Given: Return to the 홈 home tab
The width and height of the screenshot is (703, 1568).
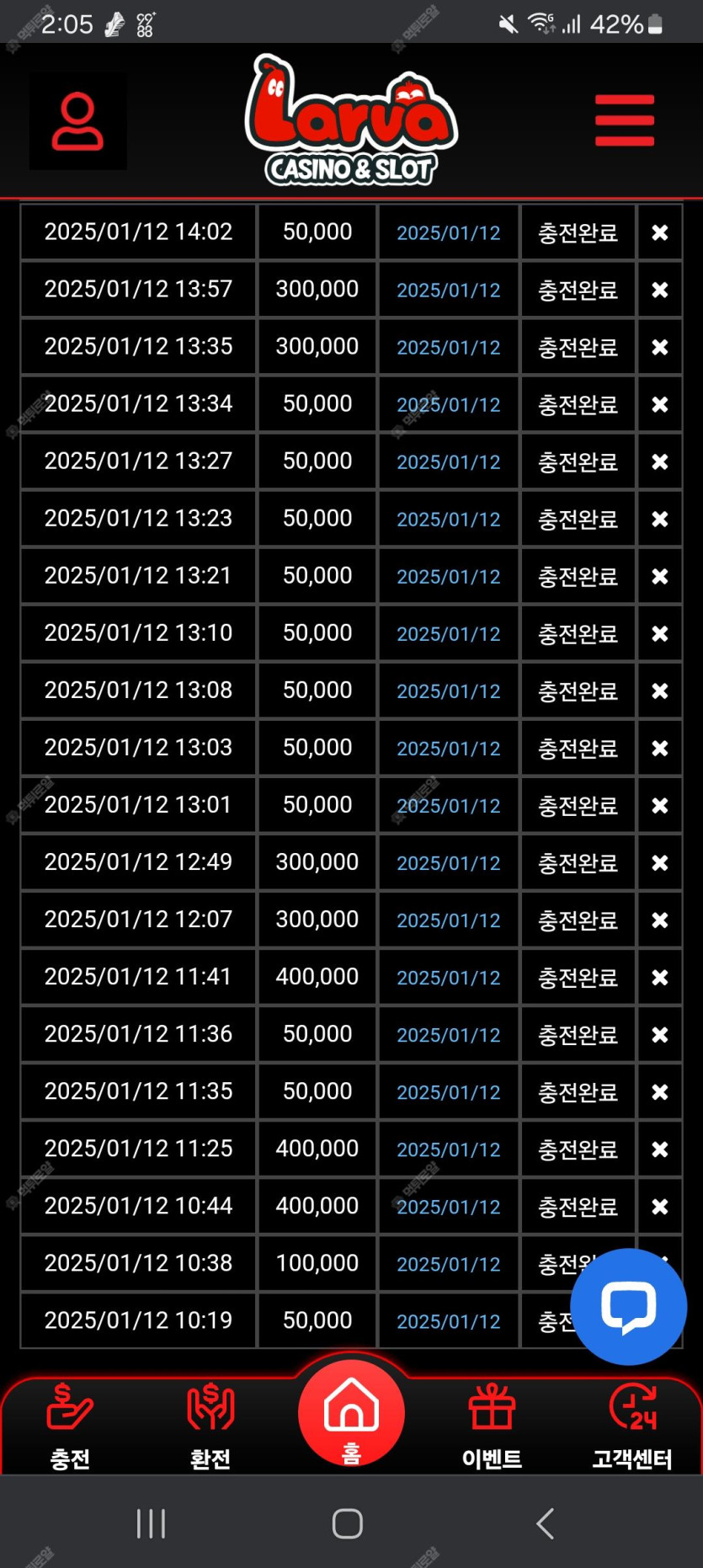Looking at the screenshot, I should 351,1415.
